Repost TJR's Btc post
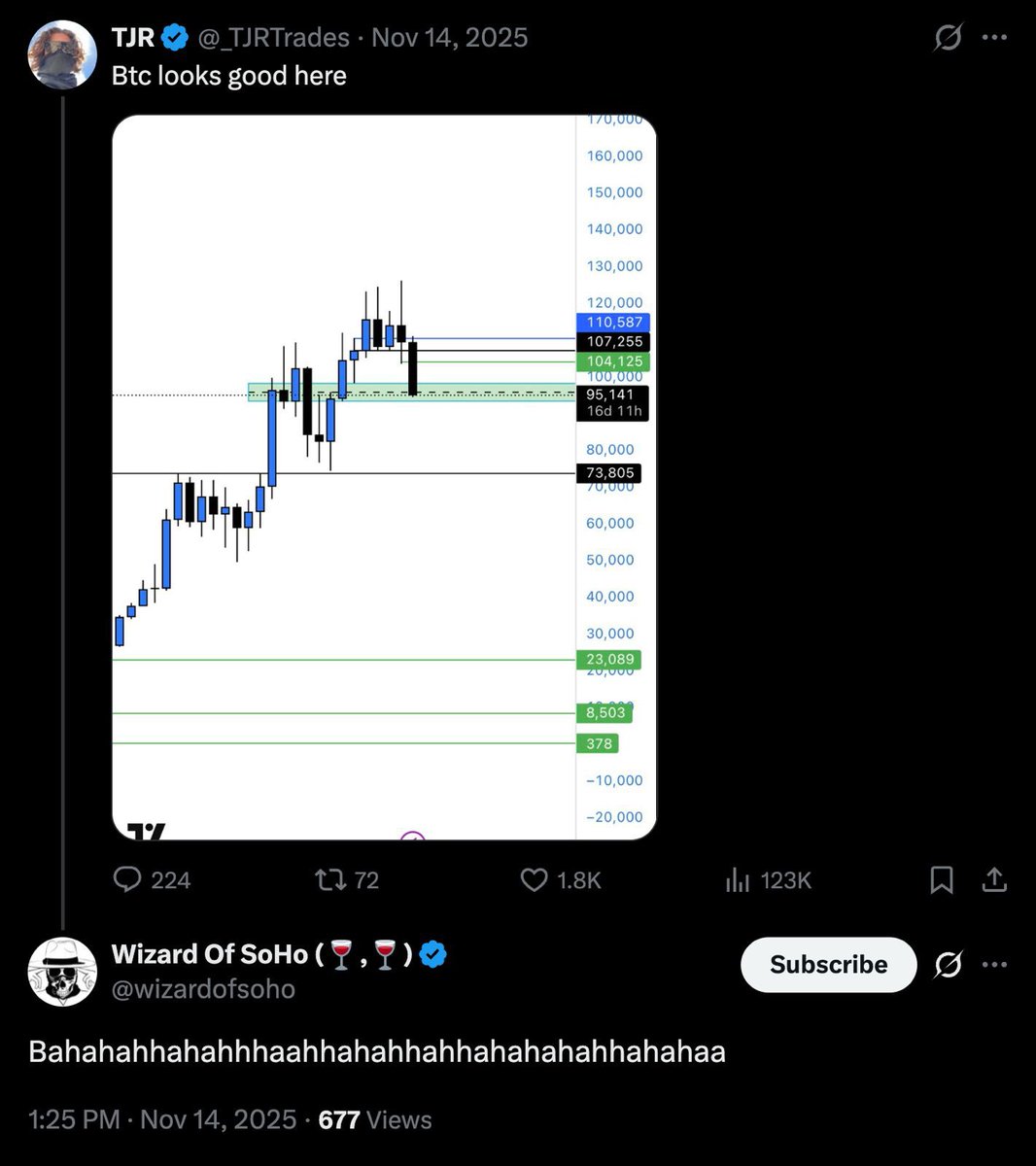The image size is (1036, 1166). pyautogui.click(x=330, y=880)
